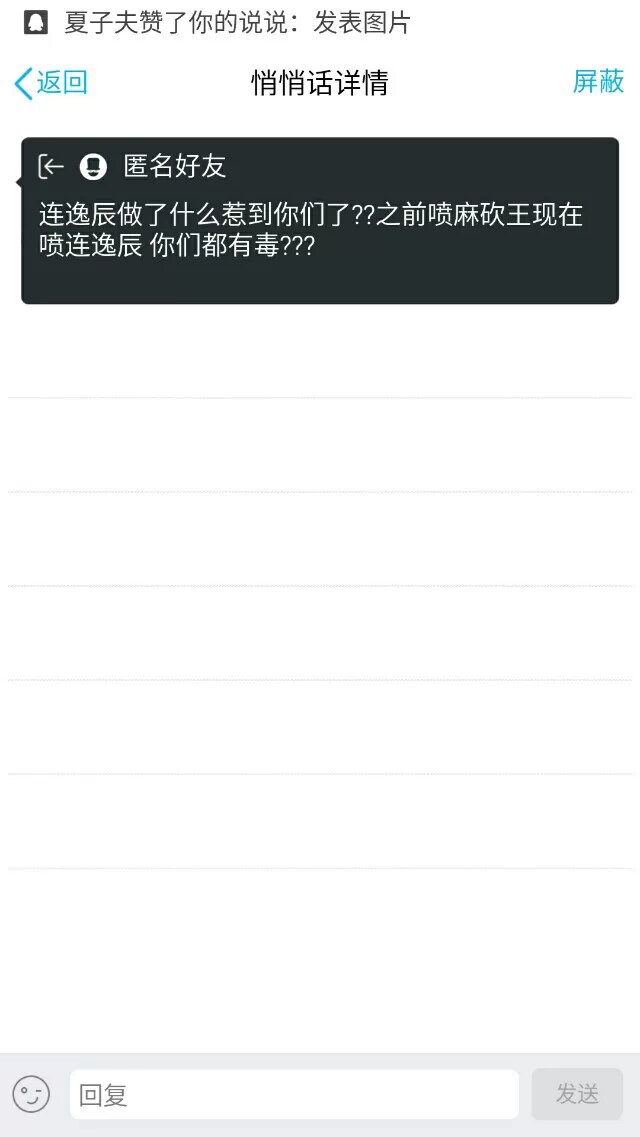Focus the 回复 reply field

294,1094
